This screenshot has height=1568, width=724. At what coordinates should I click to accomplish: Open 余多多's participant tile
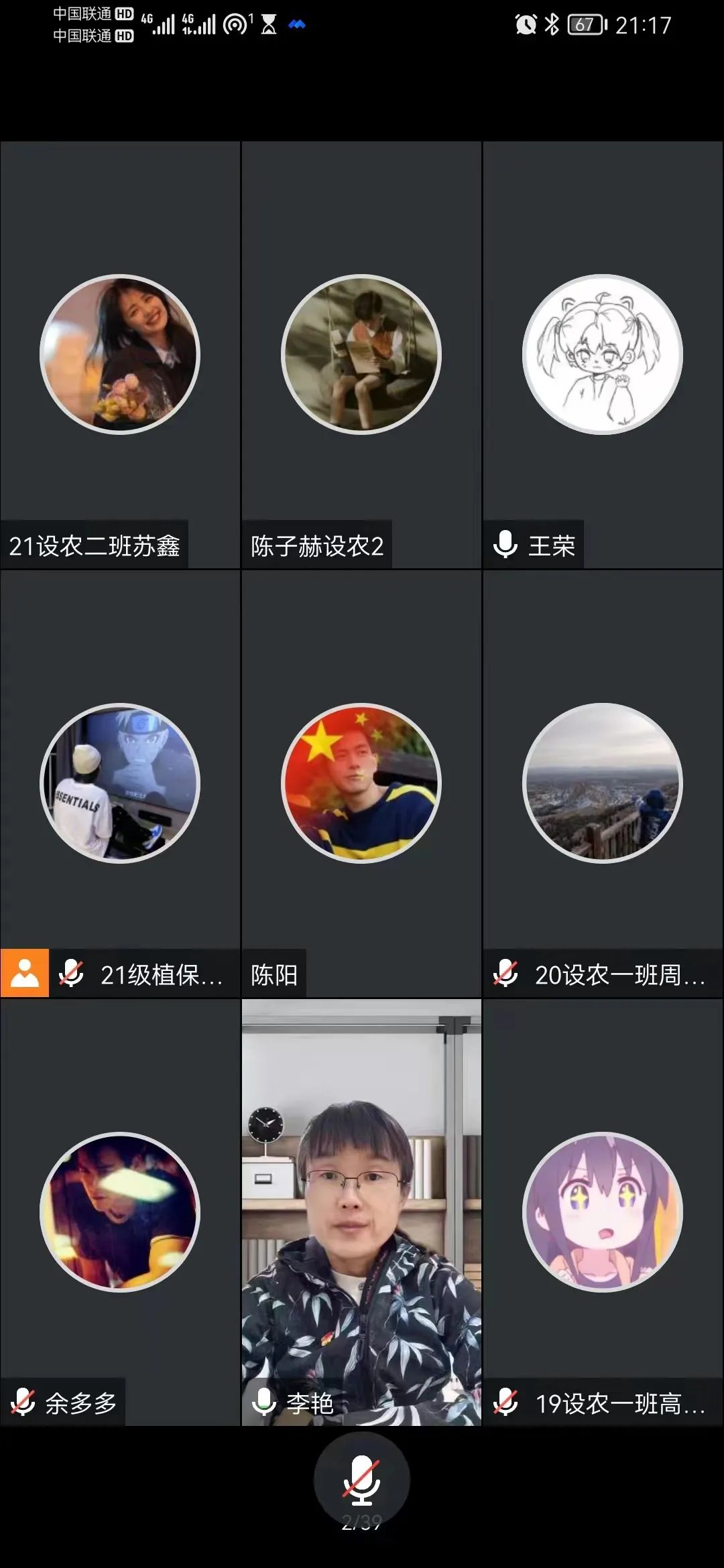120,1212
